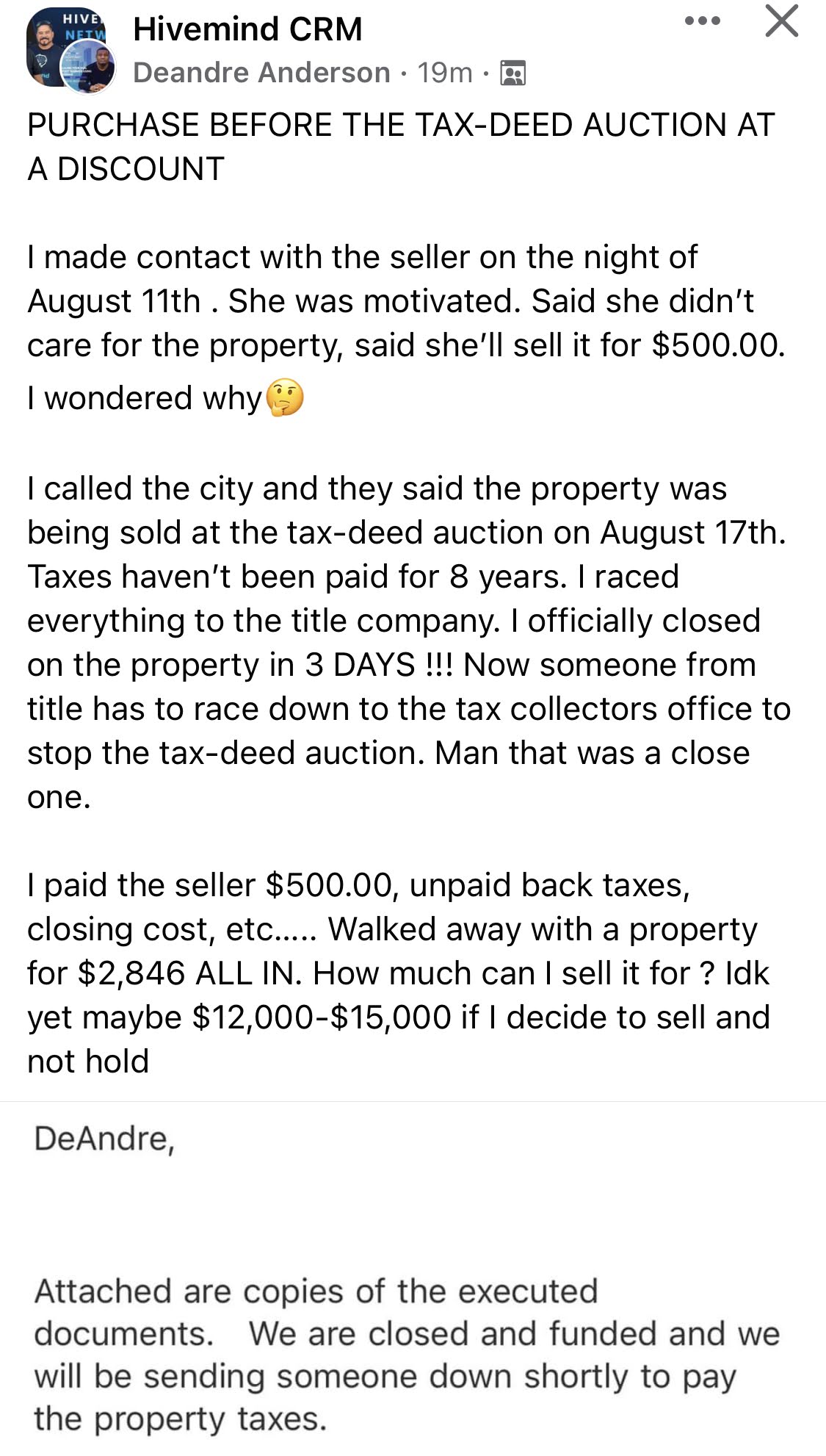View Deandre Anderson's profile
Screen dimensions: 826x1456
pyautogui.click(x=261, y=73)
